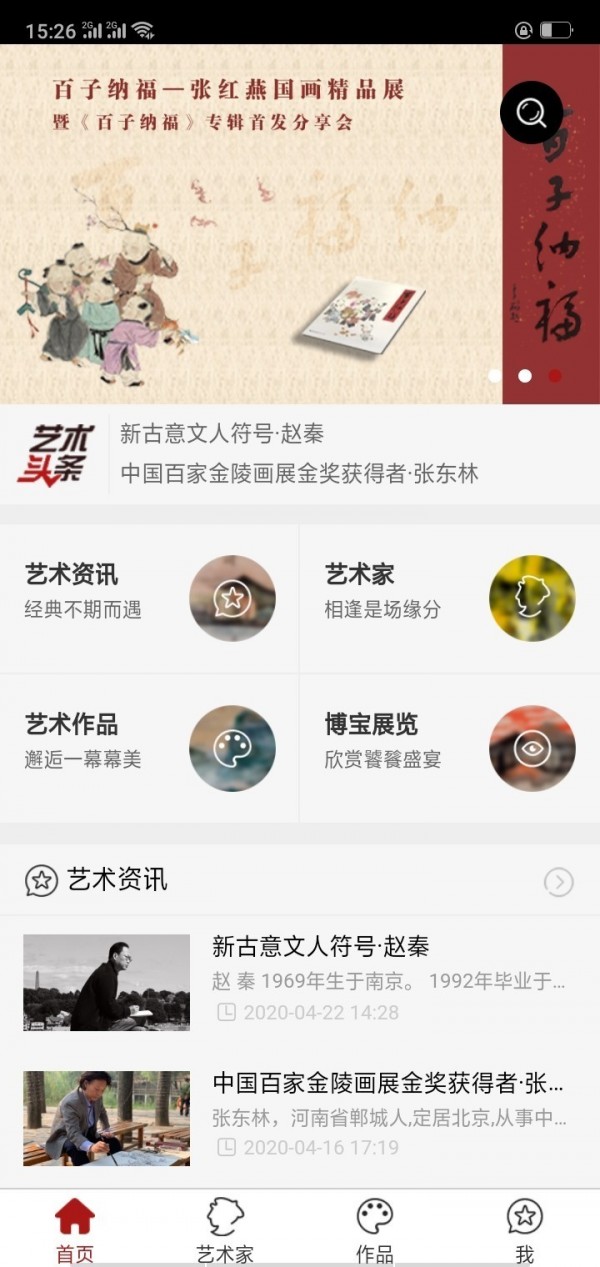This screenshot has height=1267, width=600.
Task: Open headline 中国百家金陵画展金奖获得者·张东林 in 艺术头条
Action: tap(299, 474)
